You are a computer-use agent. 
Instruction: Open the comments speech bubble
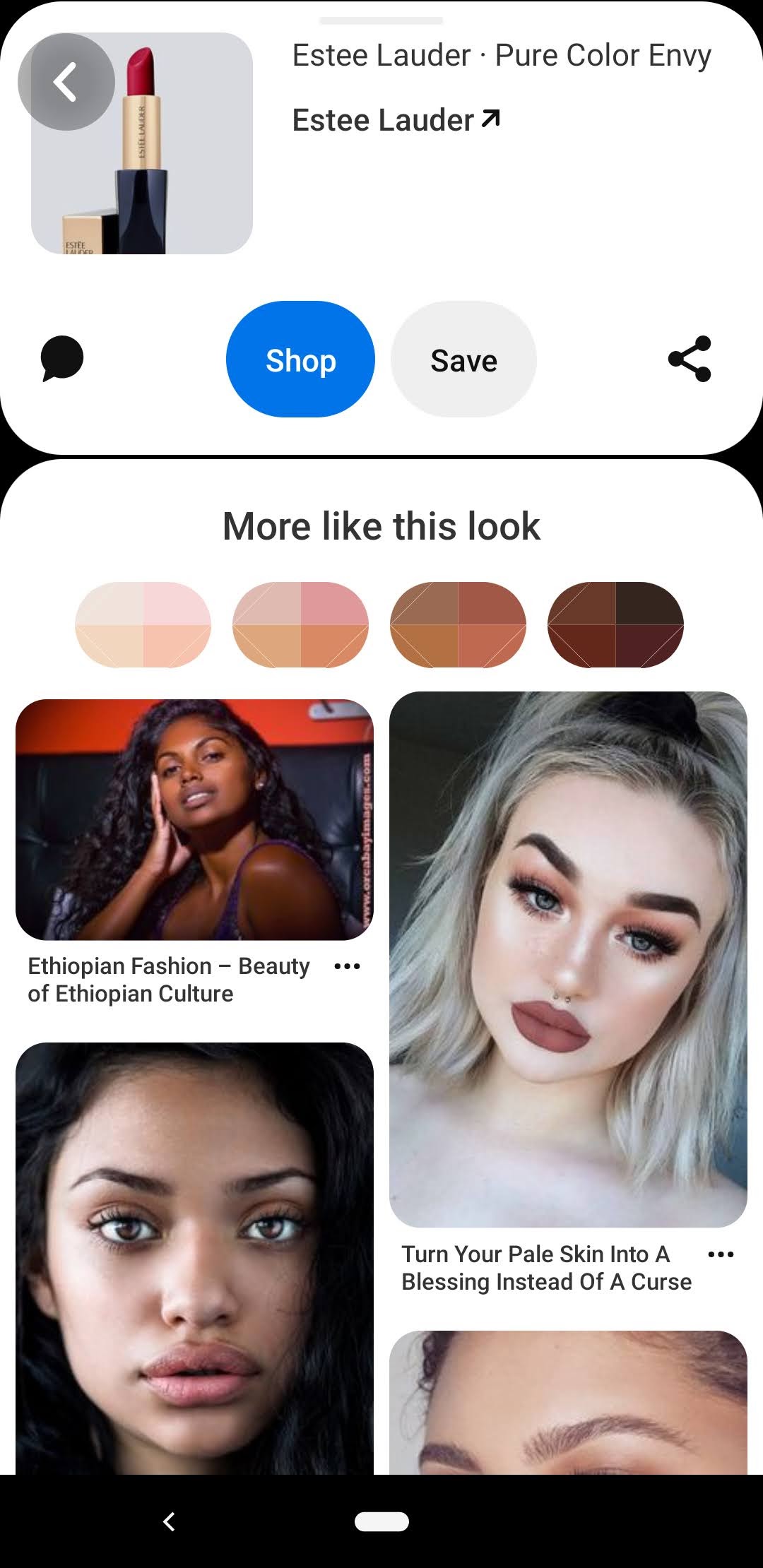pyautogui.click(x=62, y=359)
